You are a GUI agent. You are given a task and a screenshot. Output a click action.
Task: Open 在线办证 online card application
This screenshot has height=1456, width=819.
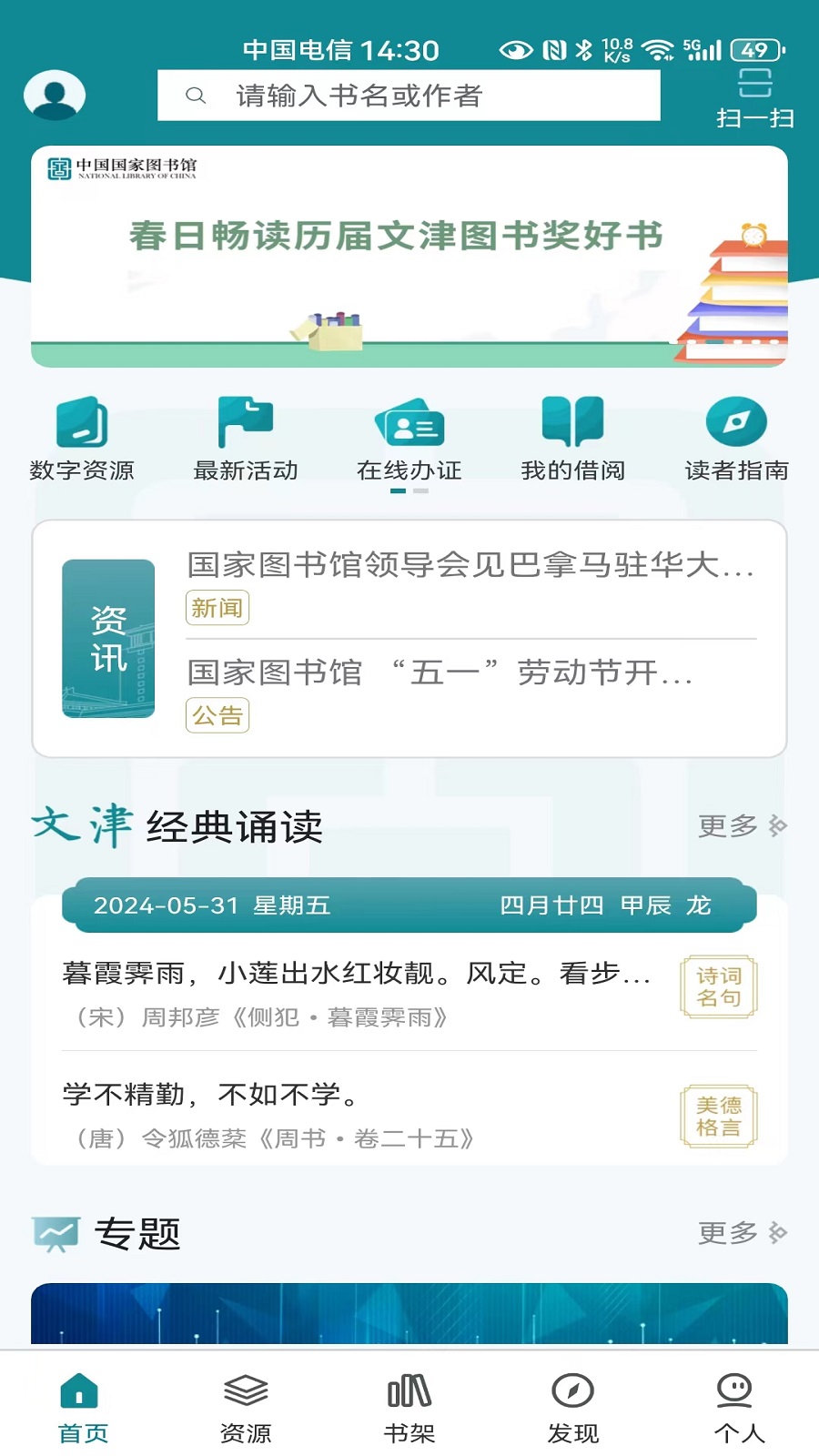tap(409, 437)
